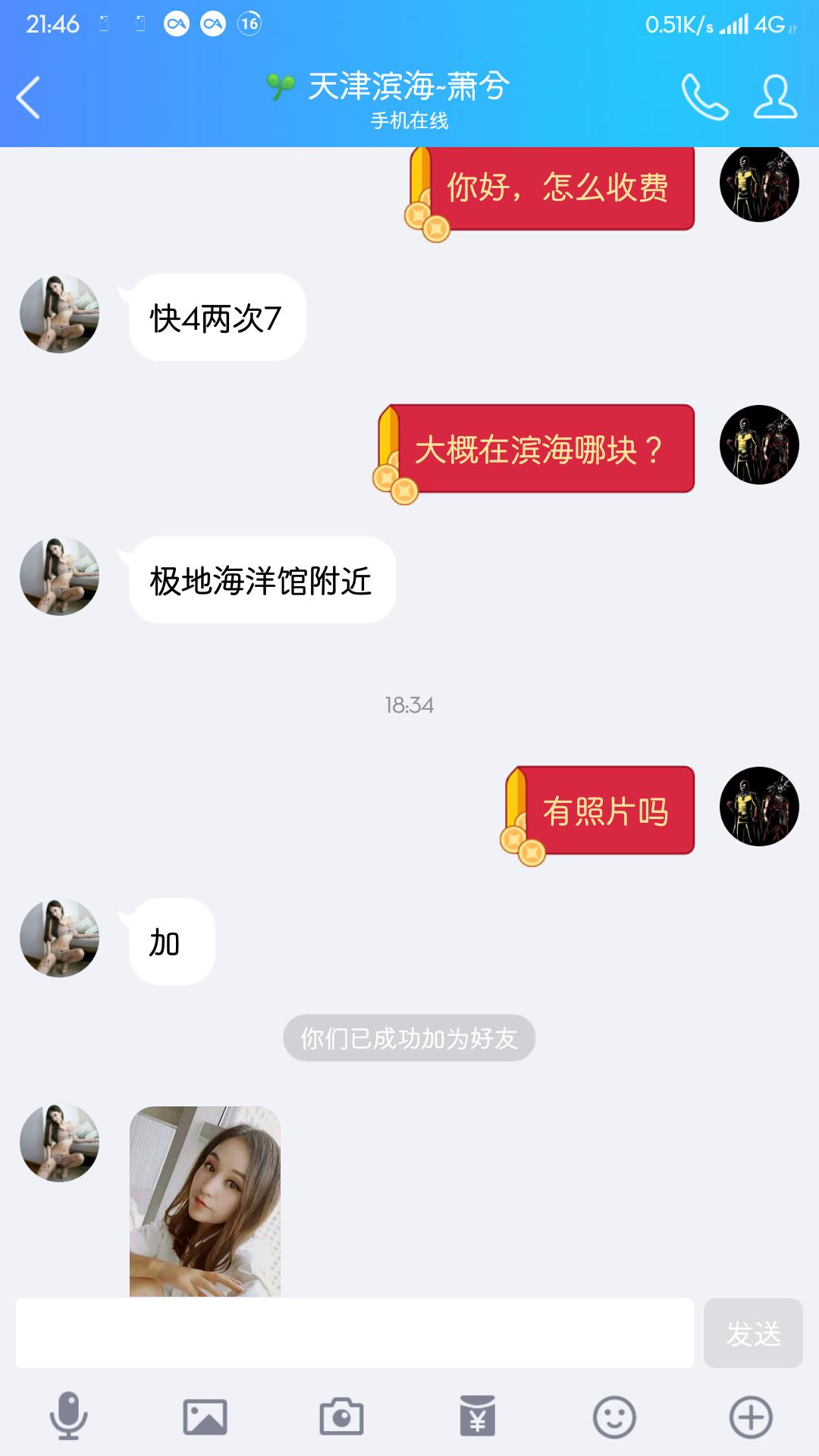Image resolution: width=819 pixels, height=1456 pixels.
Task: Record a voice message with the microphone
Action: tap(68, 1416)
